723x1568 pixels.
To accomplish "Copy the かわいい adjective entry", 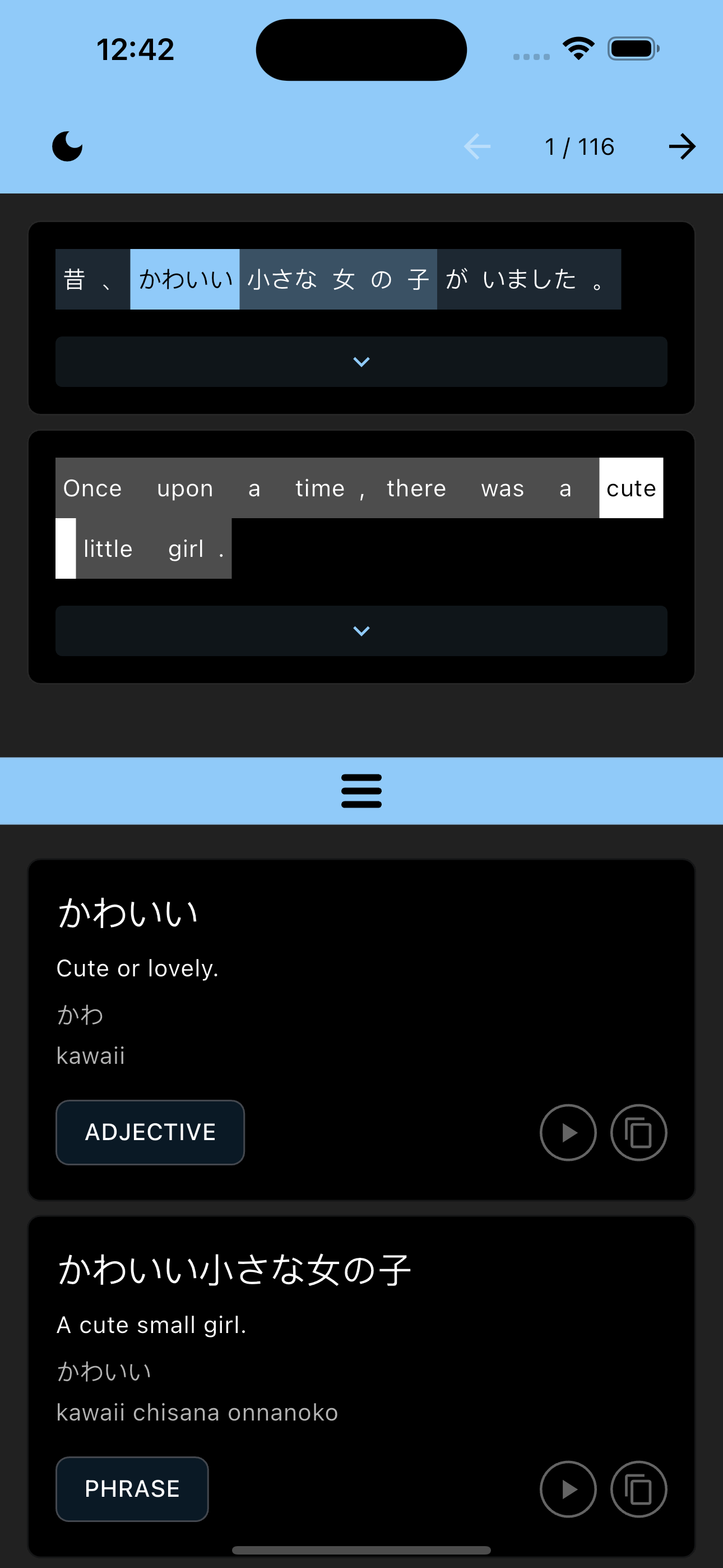I will 638,1132.
